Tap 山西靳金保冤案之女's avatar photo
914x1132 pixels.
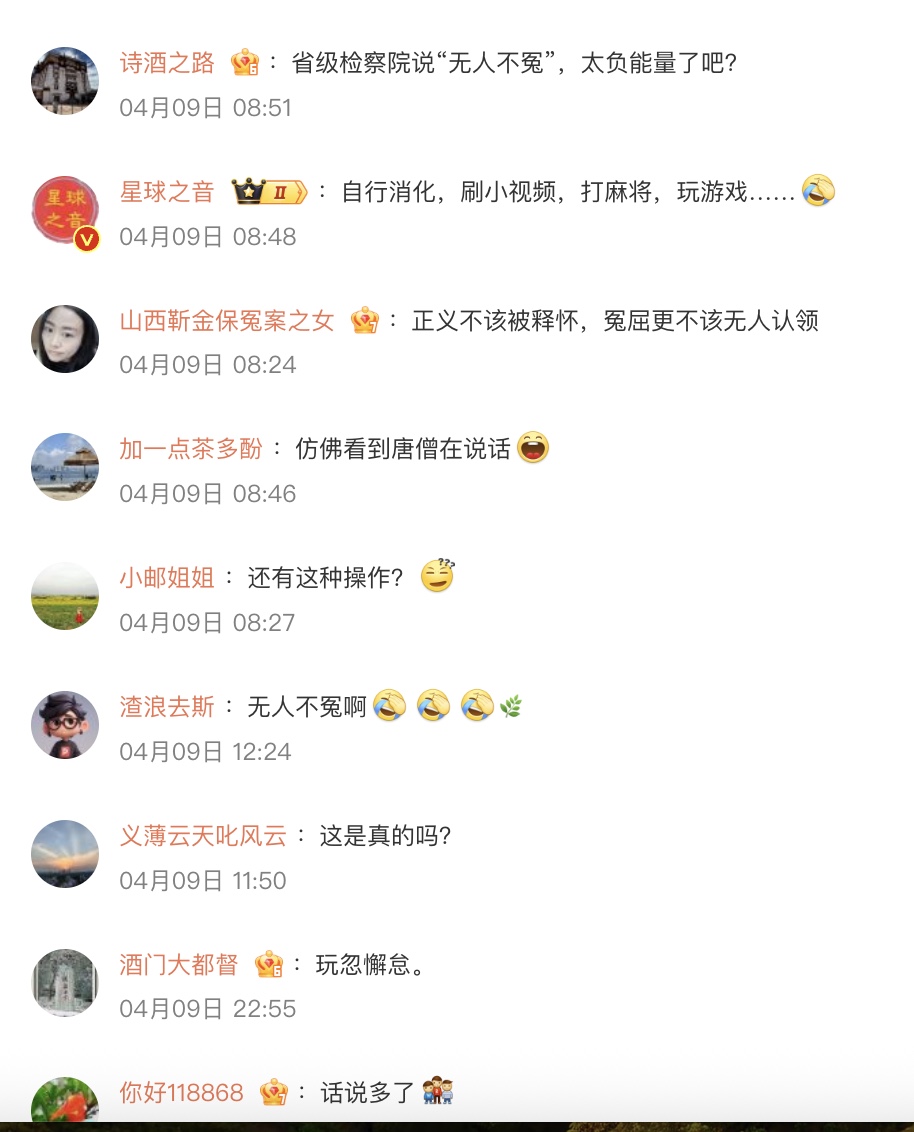(x=65, y=339)
